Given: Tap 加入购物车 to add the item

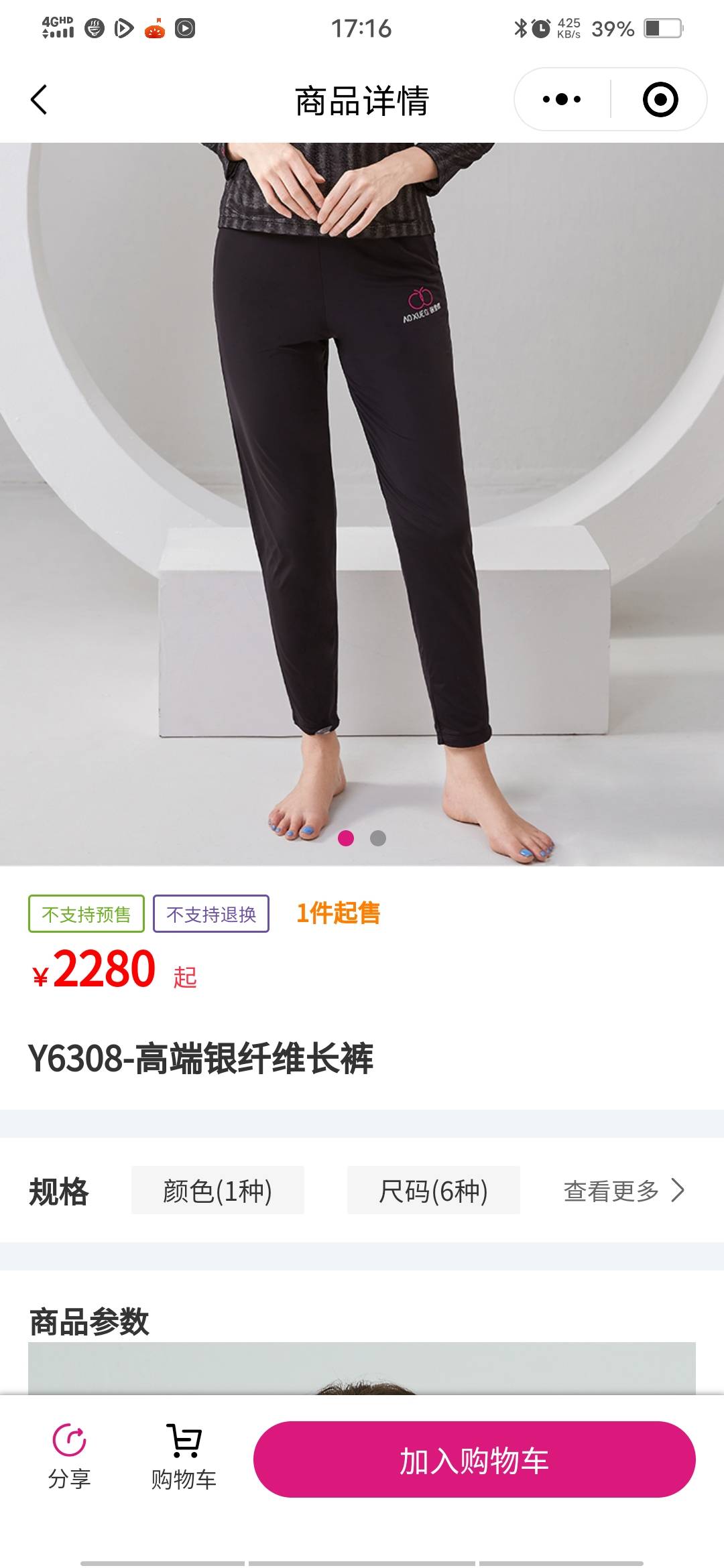Looking at the screenshot, I should [474, 1460].
